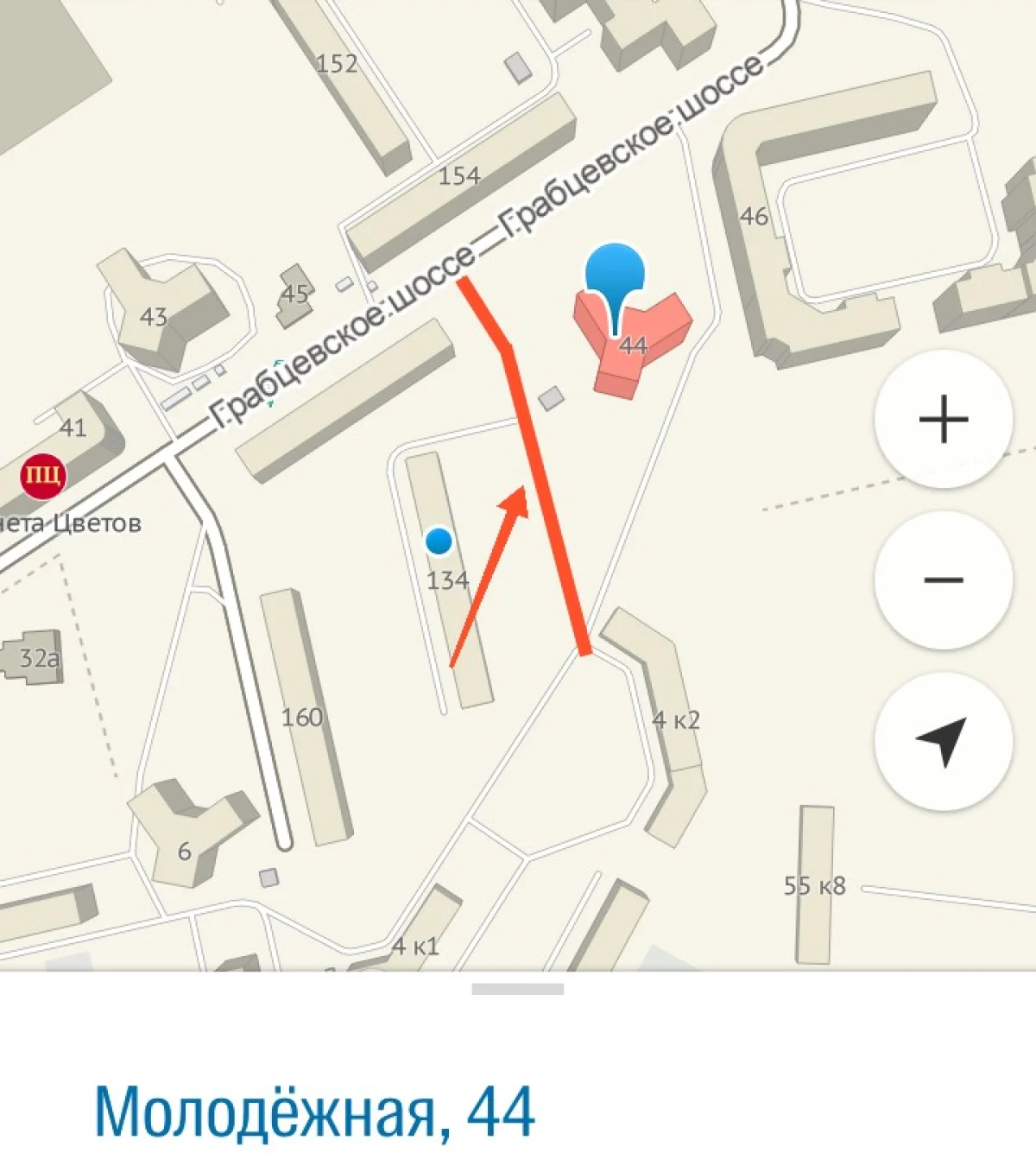Zoom in on the map
Image resolution: width=1036 pixels, height=1159 pixels.
[x=943, y=420]
